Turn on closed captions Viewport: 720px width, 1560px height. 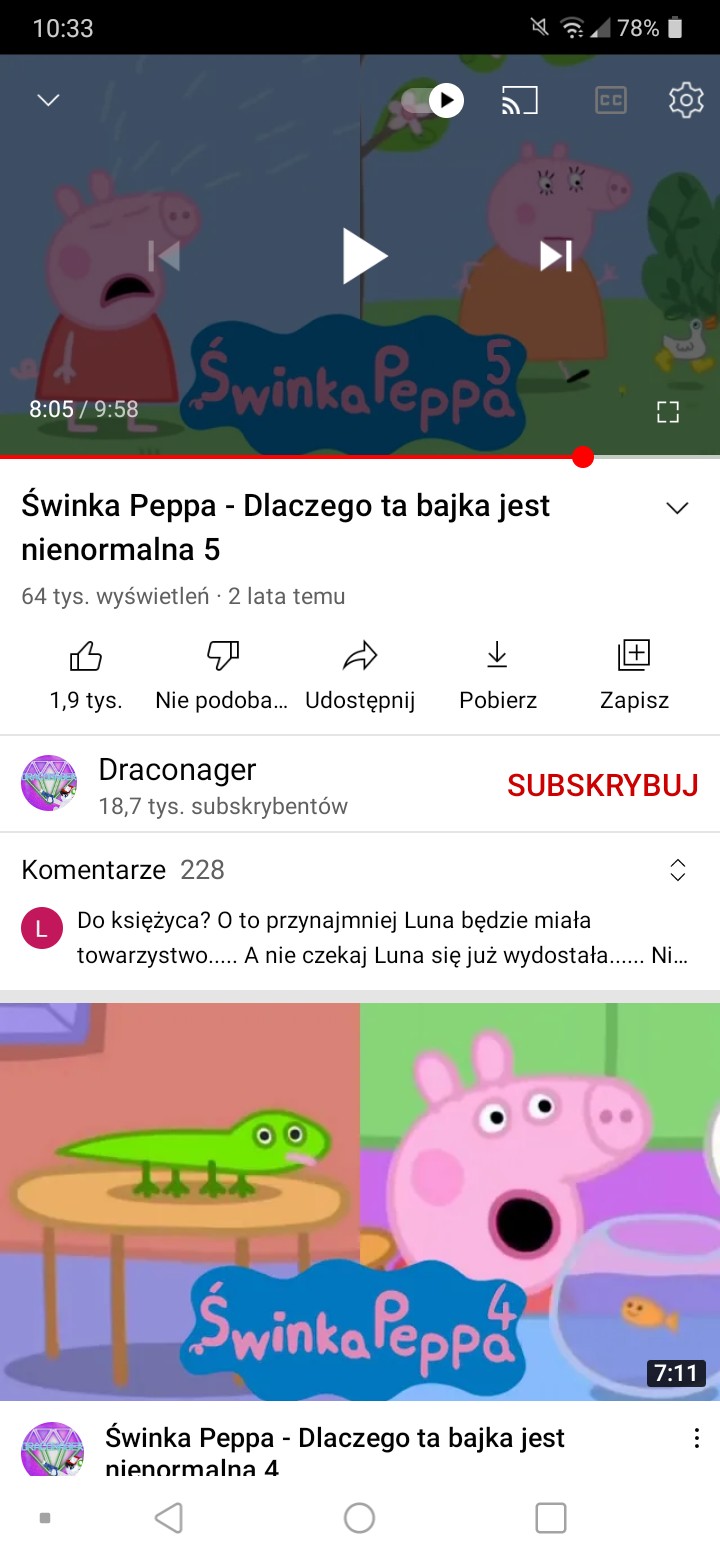pos(610,100)
